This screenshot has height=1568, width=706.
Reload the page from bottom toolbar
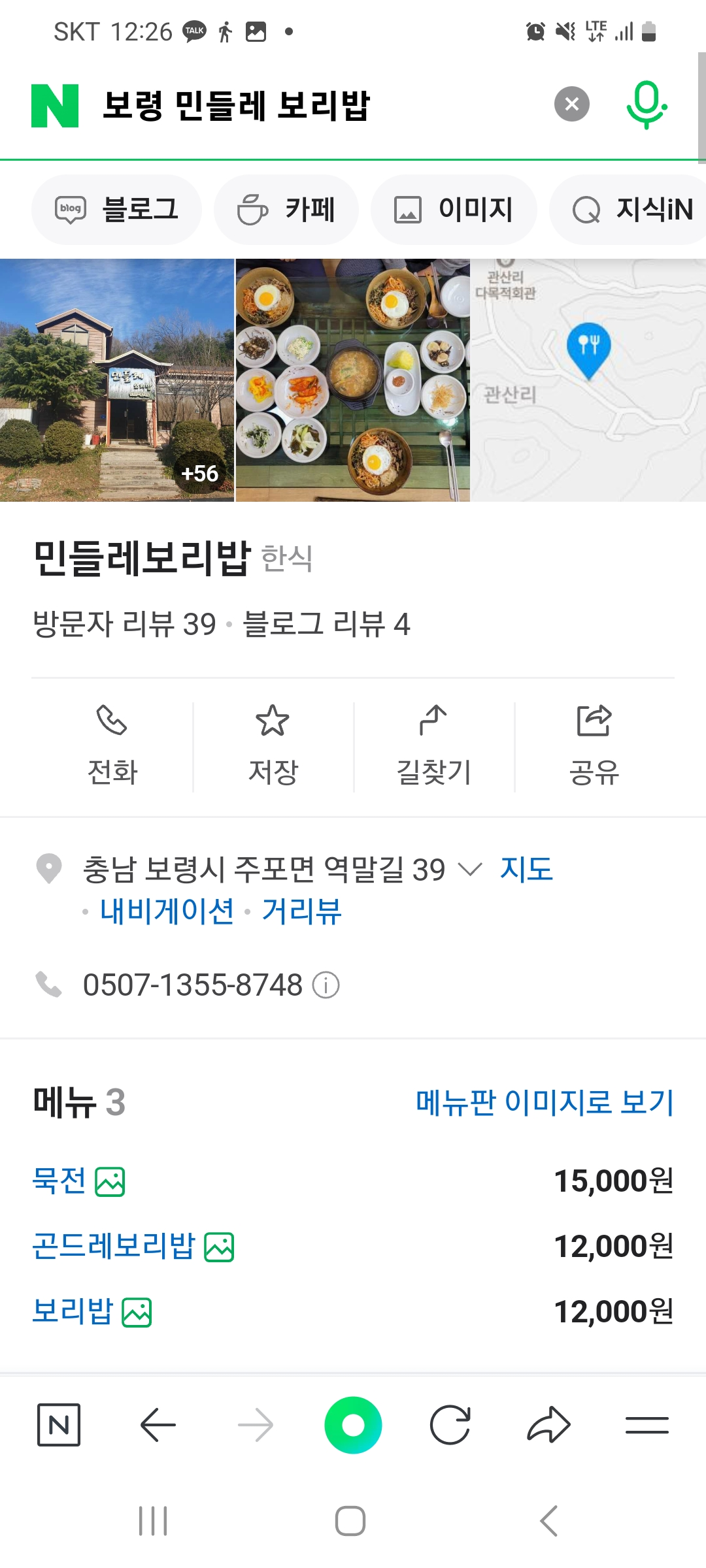[x=450, y=1425]
